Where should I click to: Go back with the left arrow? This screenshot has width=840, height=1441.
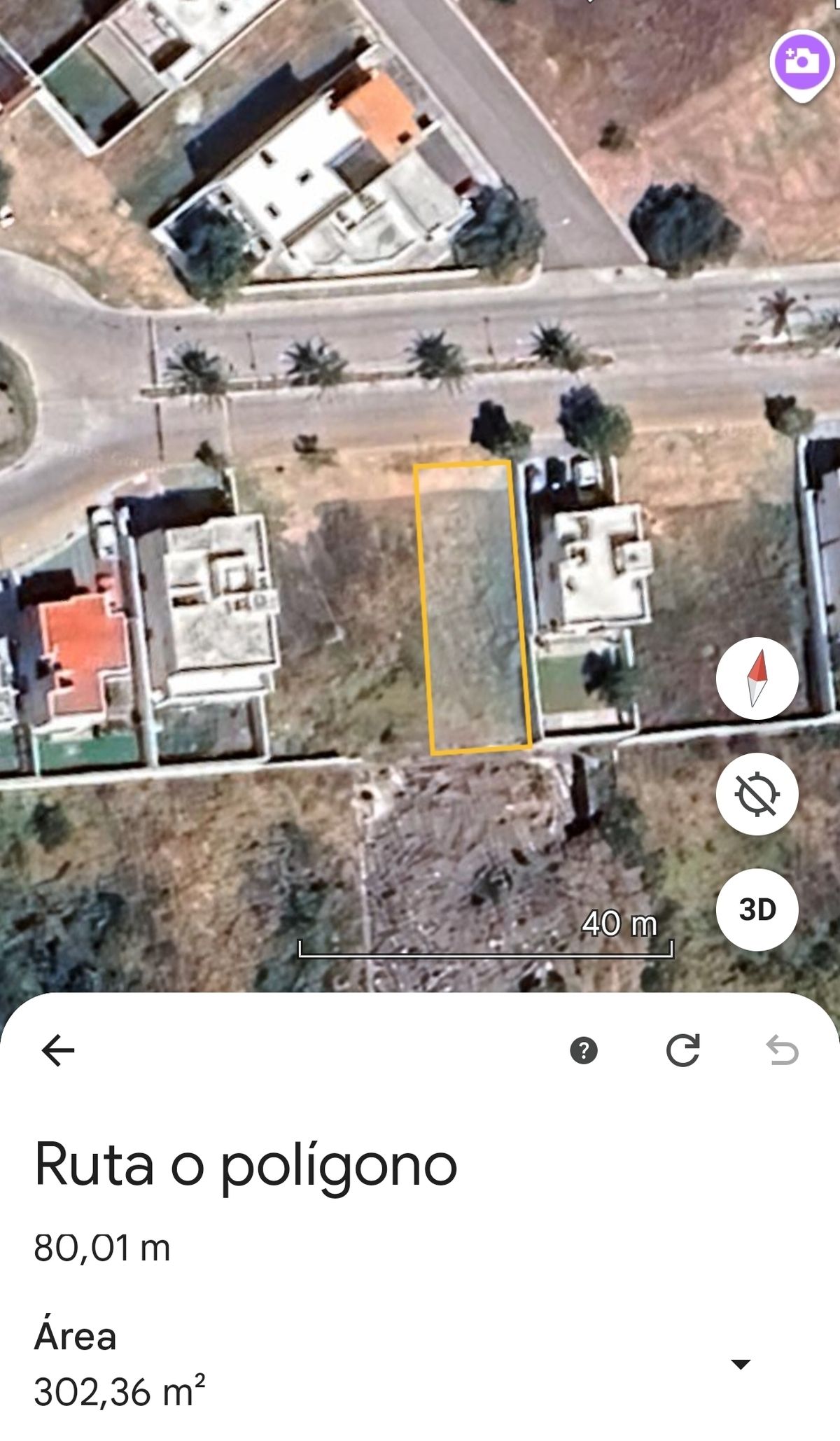[58, 1050]
